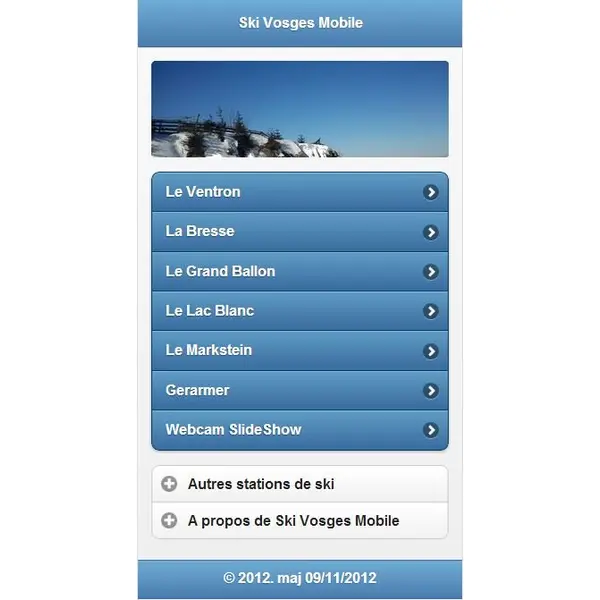The image size is (600, 600).
Task: Select the Gerarmer station
Action: pos(299,390)
